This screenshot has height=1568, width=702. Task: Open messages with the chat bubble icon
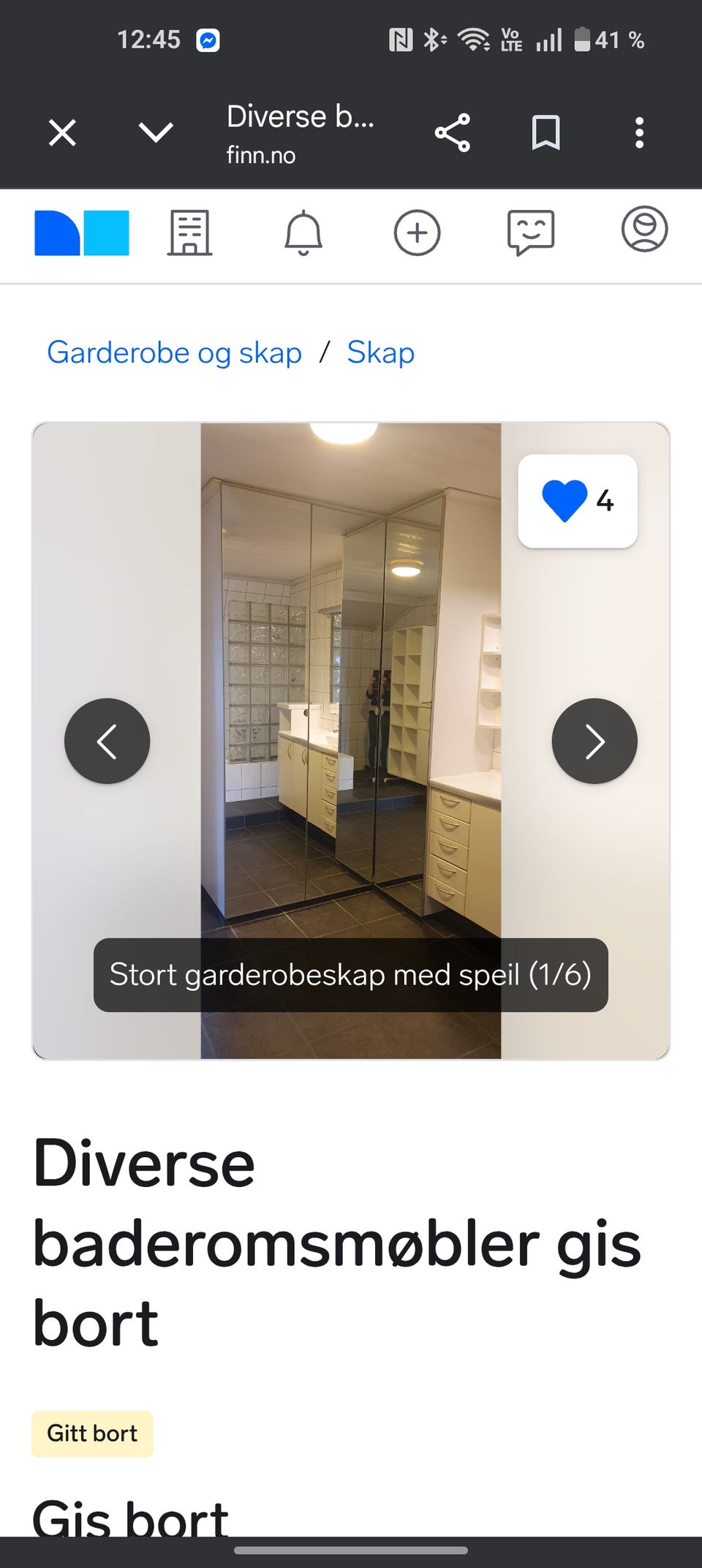coord(531,233)
